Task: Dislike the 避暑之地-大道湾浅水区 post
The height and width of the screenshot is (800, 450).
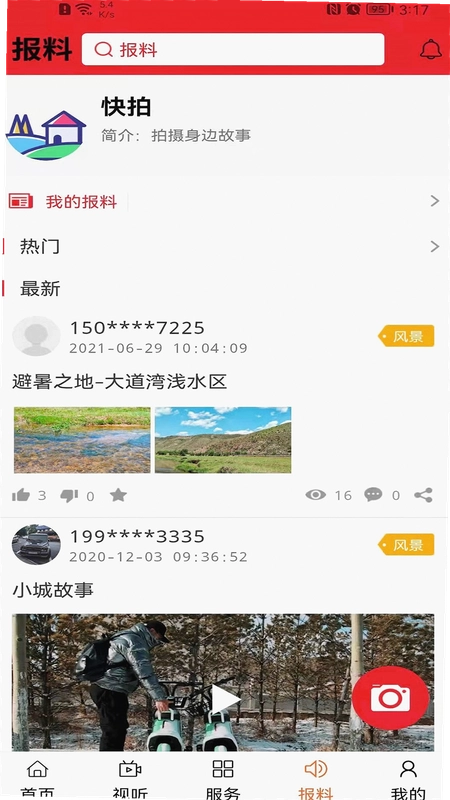Action: point(69,495)
